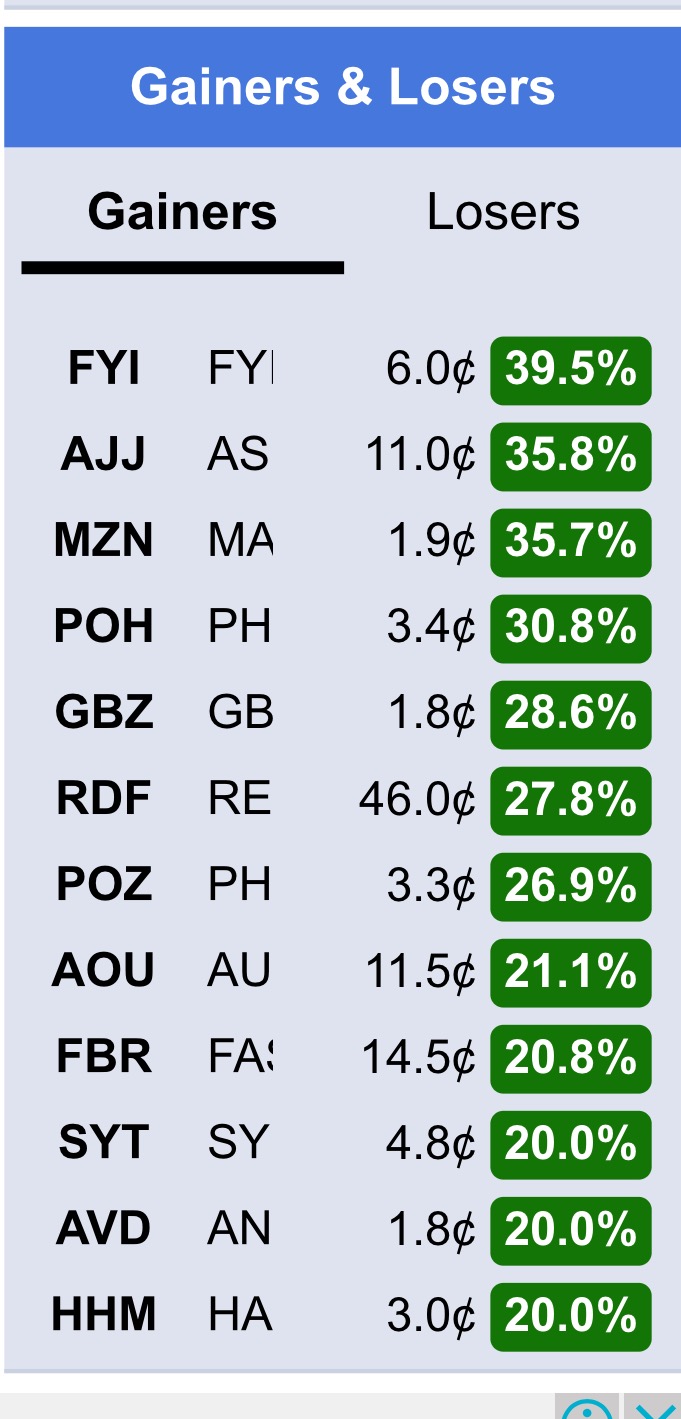Open the AOU stock row
The height and width of the screenshot is (1419, 681).
point(342,972)
